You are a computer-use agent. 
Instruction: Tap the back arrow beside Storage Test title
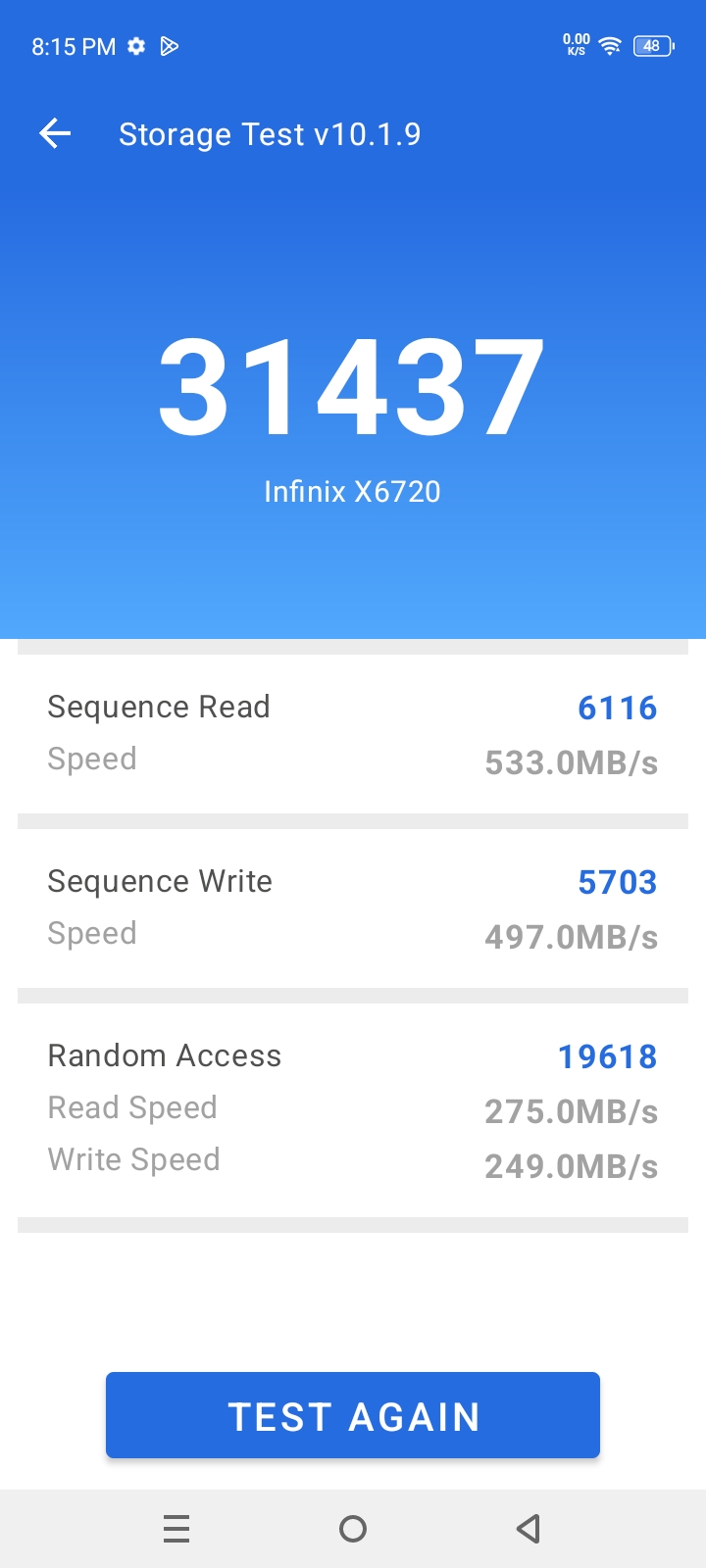(x=54, y=133)
